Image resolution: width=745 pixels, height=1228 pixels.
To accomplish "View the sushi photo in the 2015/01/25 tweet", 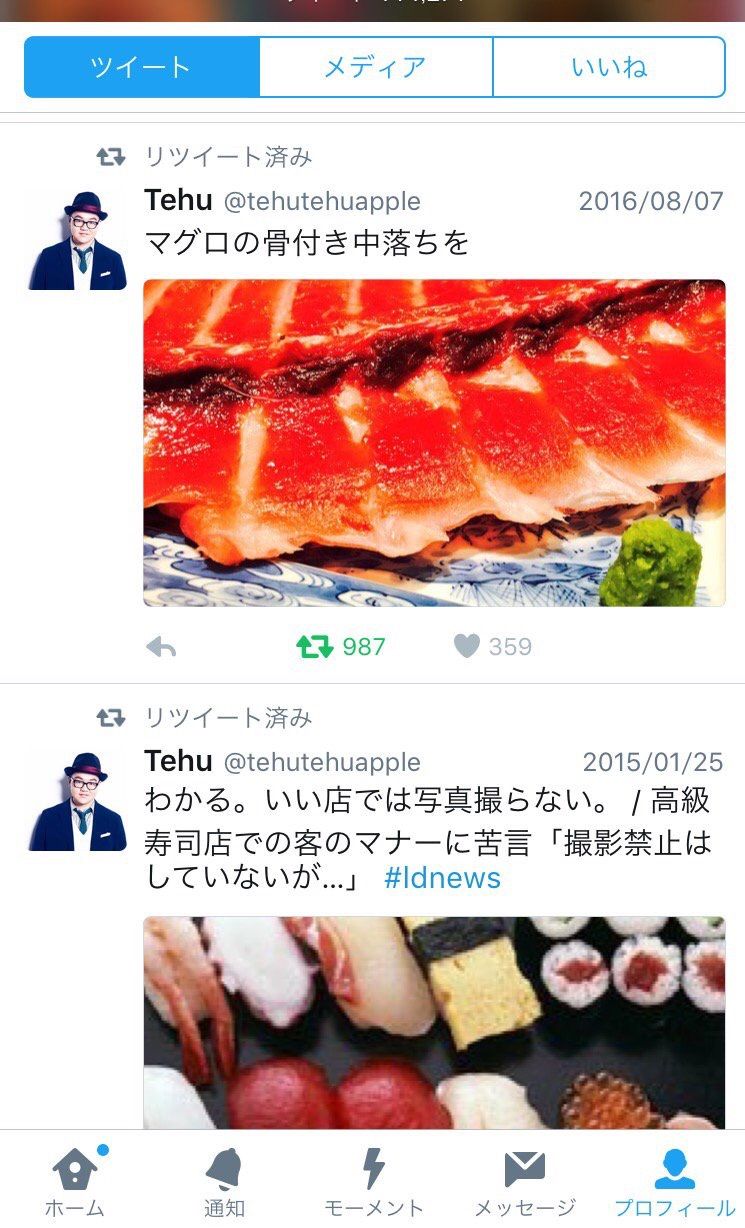I will tap(434, 1023).
